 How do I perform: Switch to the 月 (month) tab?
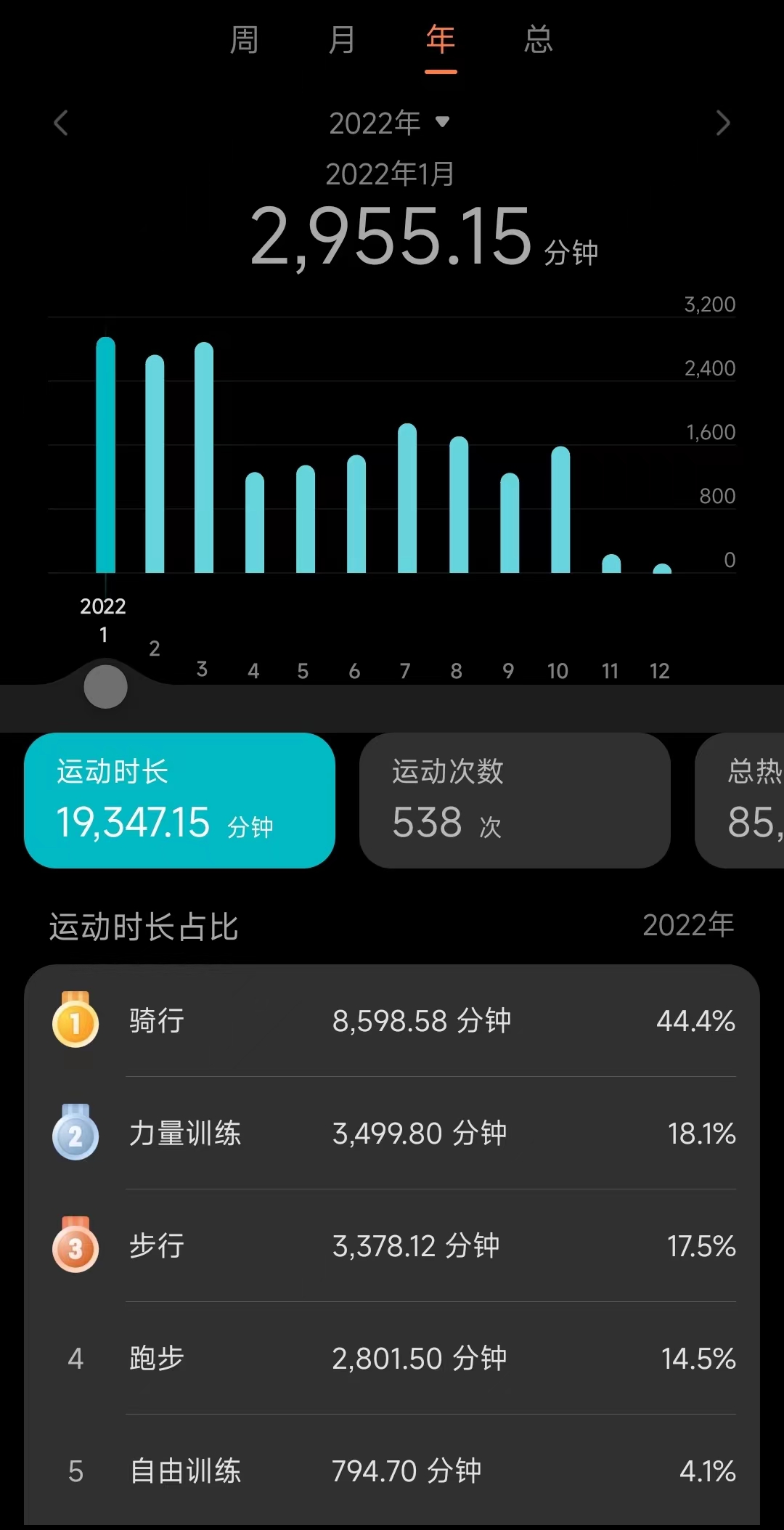tap(342, 39)
